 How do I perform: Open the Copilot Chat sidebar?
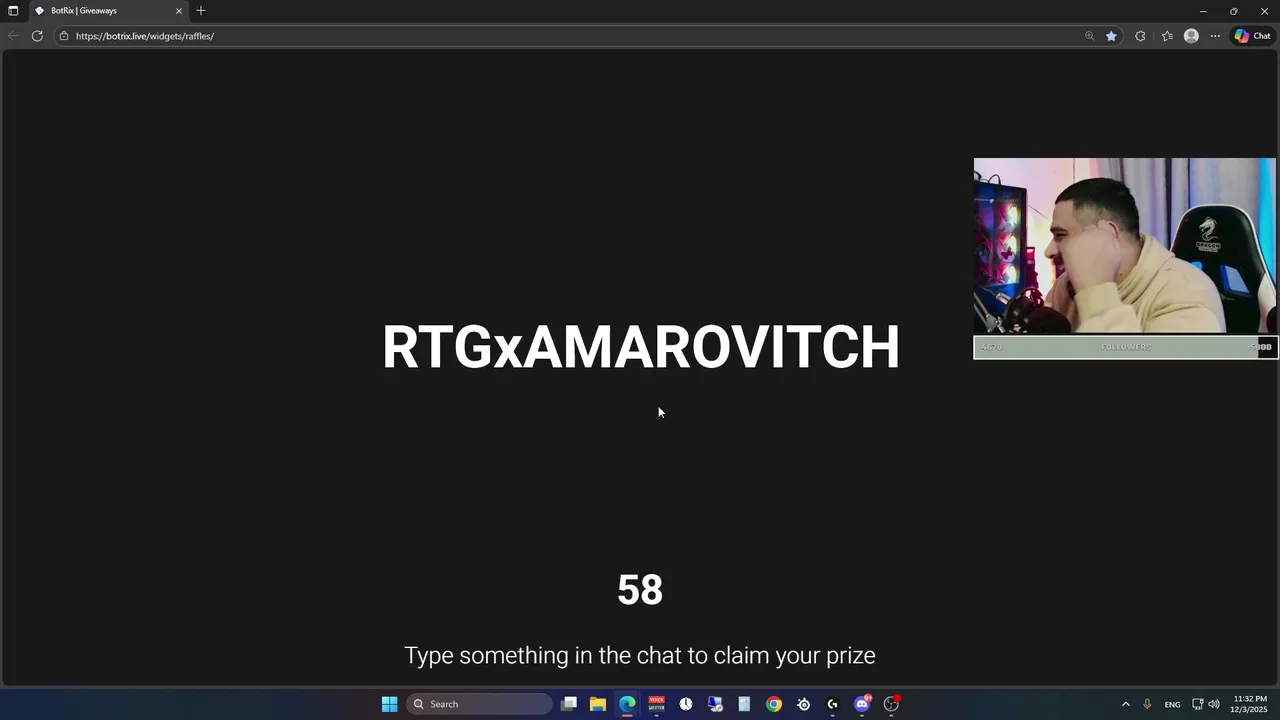pos(1252,36)
